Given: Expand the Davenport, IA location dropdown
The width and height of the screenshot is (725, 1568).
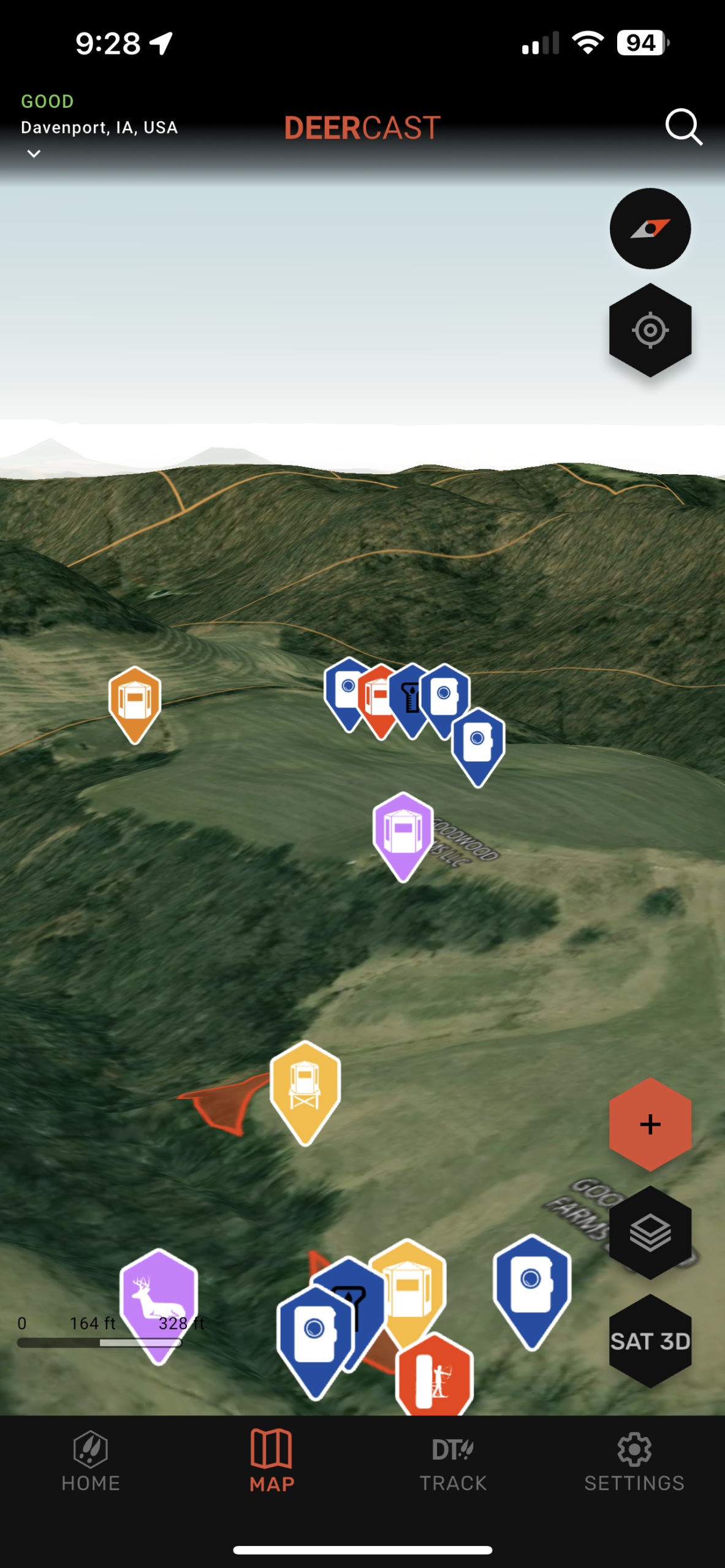Looking at the screenshot, I should point(34,154).
